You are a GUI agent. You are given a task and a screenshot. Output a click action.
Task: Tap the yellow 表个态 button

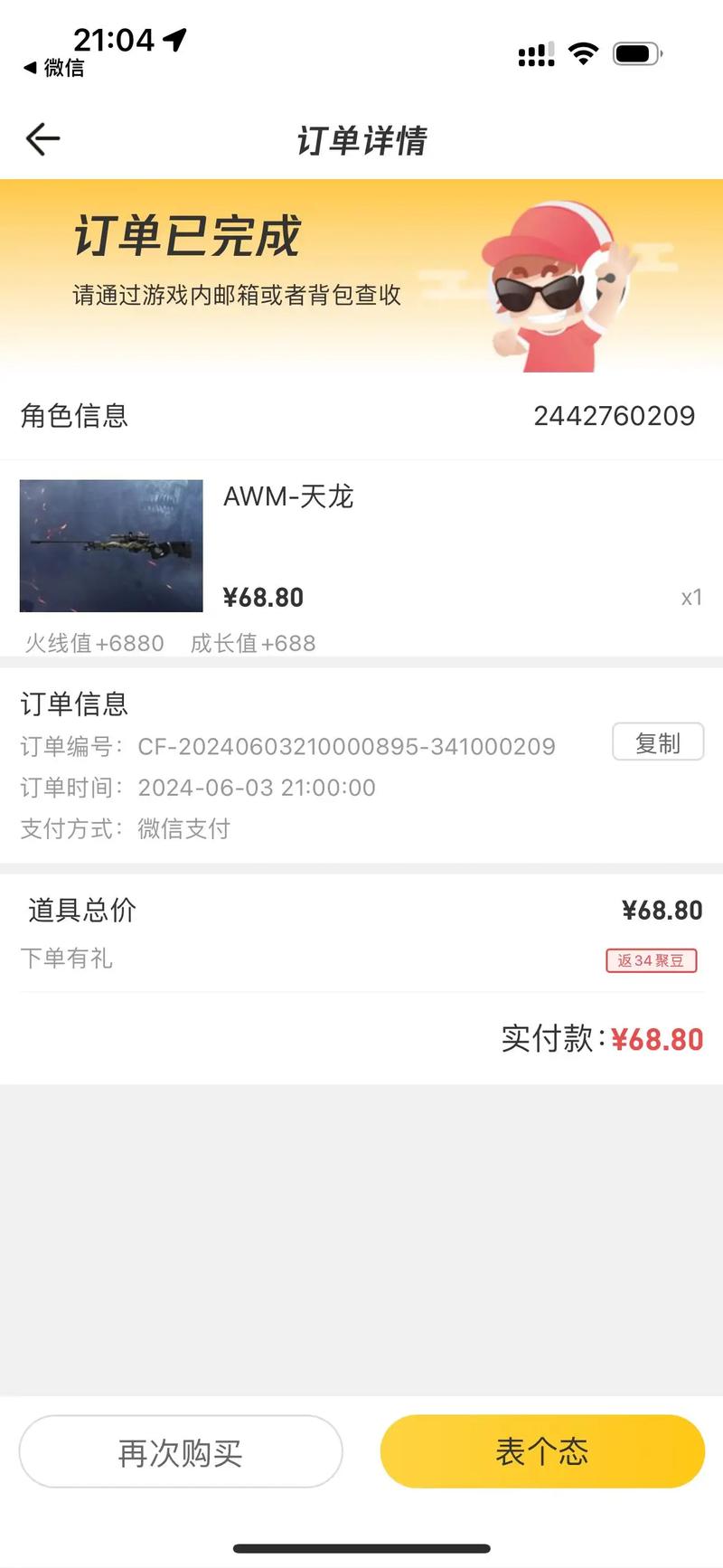[542, 1452]
